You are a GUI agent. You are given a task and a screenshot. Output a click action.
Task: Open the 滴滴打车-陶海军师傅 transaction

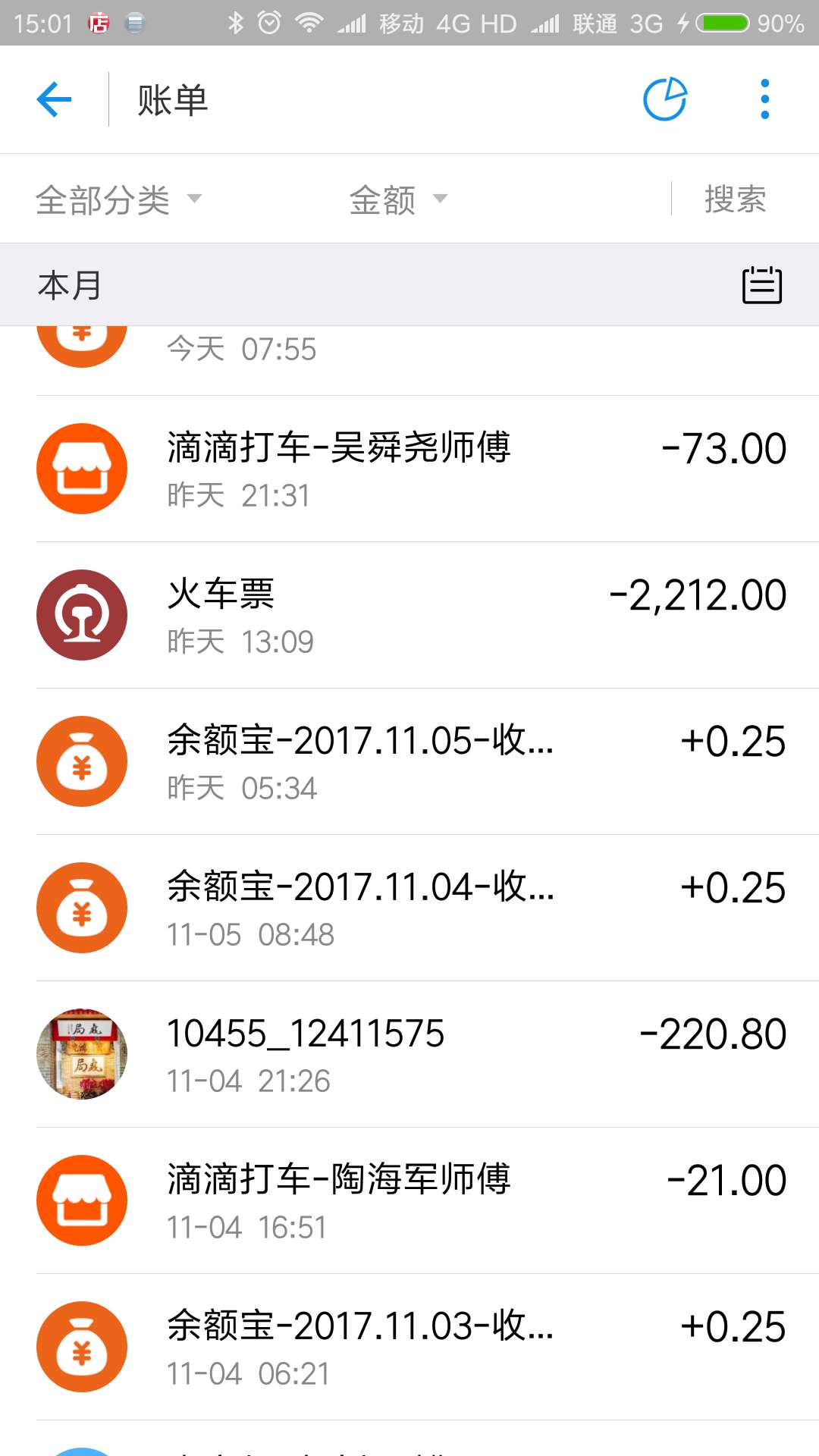409,1200
